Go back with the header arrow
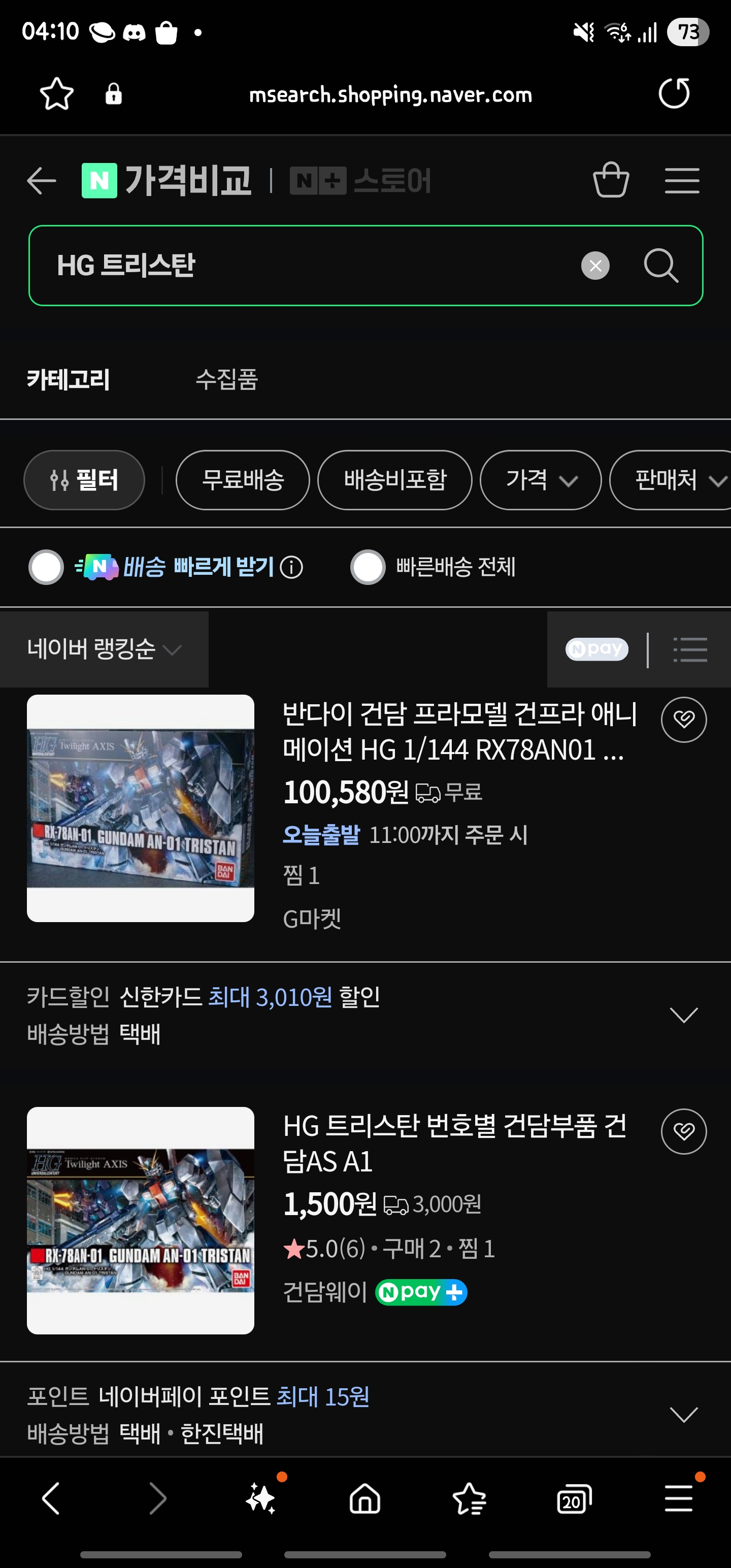Screen dimensions: 731x1568 (42, 181)
